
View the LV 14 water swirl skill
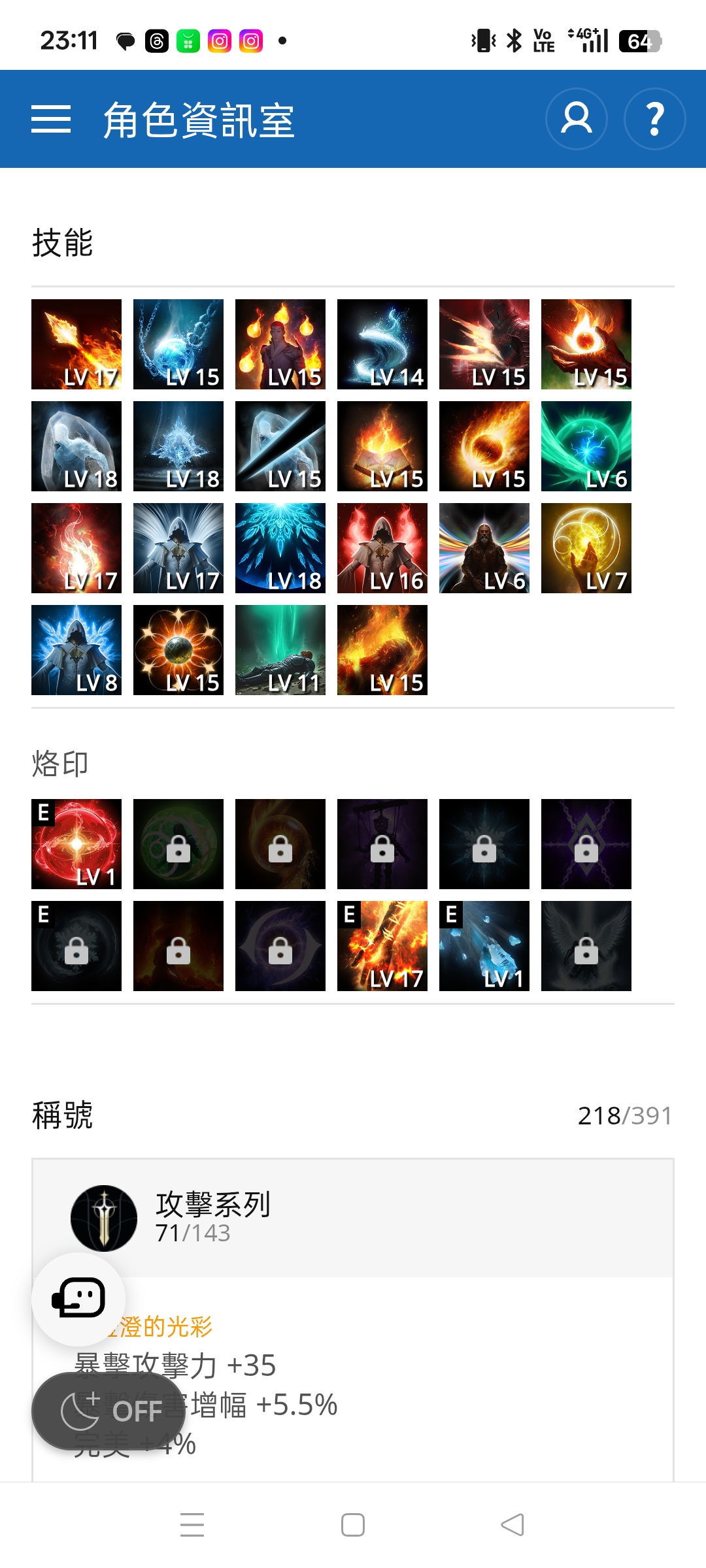[382, 344]
